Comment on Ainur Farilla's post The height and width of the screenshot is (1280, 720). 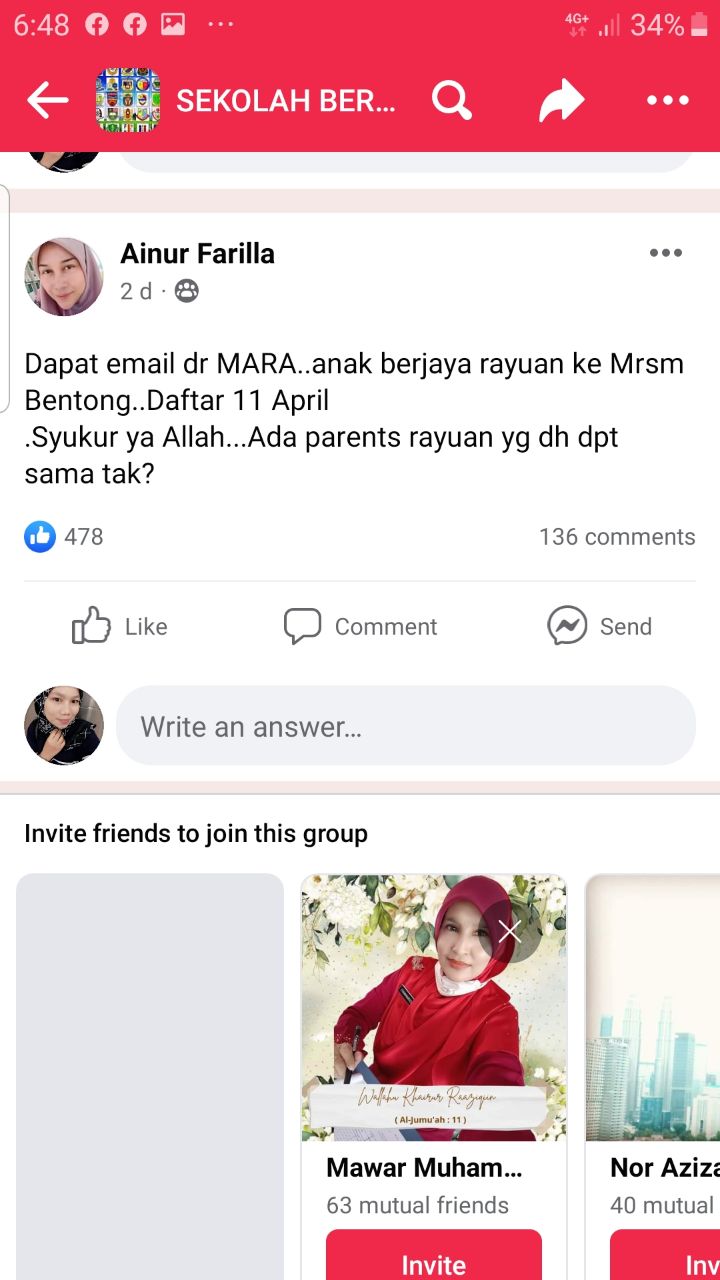click(x=360, y=627)
